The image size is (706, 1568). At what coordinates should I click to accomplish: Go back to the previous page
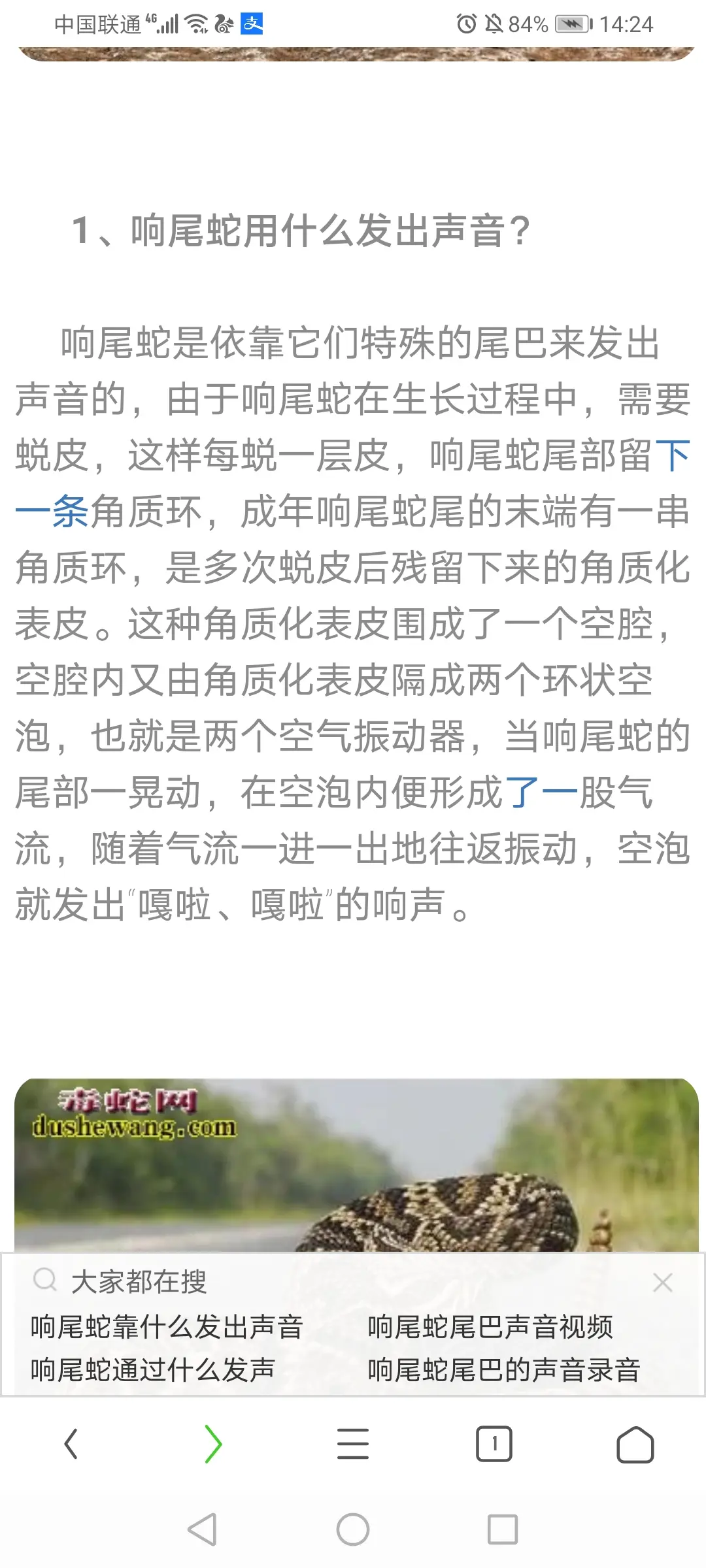71,1444
